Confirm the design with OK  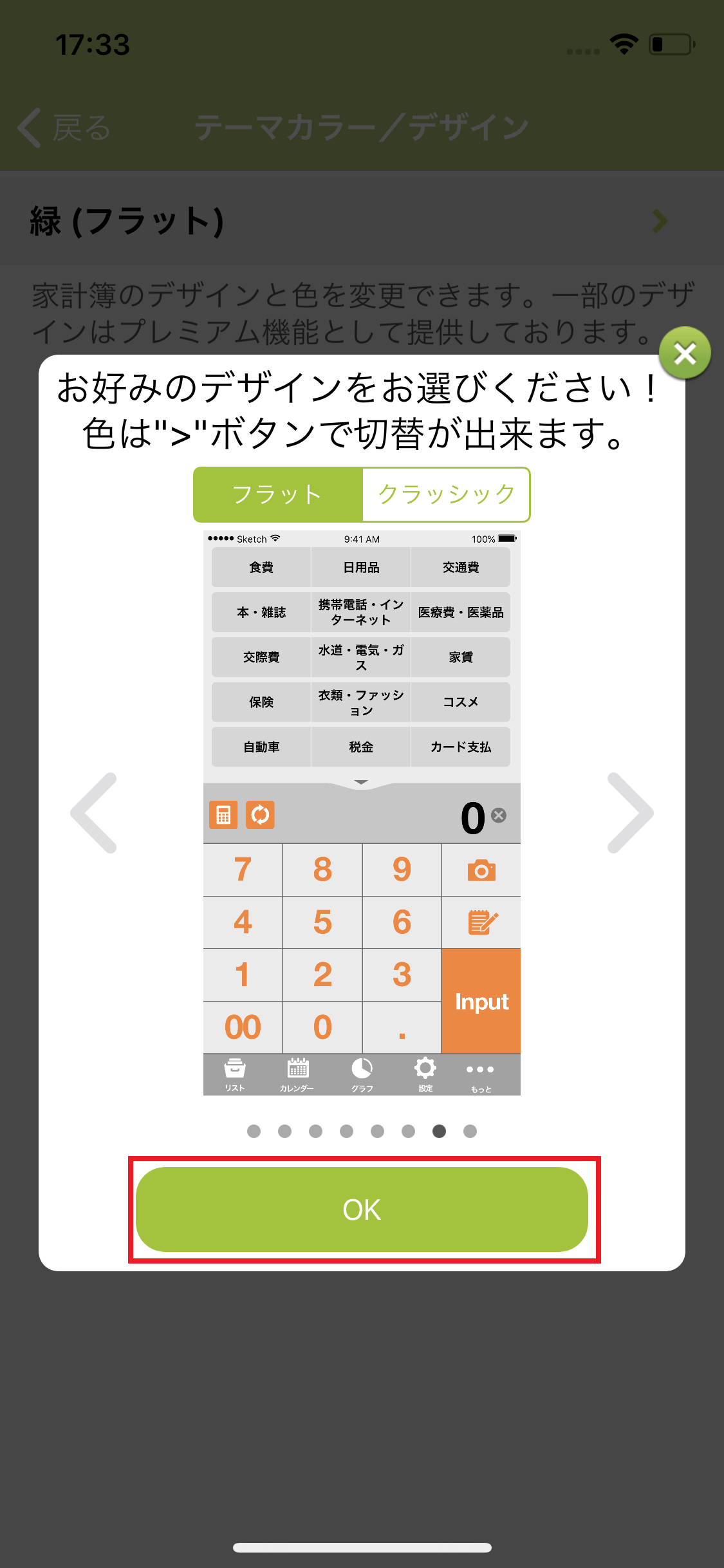[362, 1209]
